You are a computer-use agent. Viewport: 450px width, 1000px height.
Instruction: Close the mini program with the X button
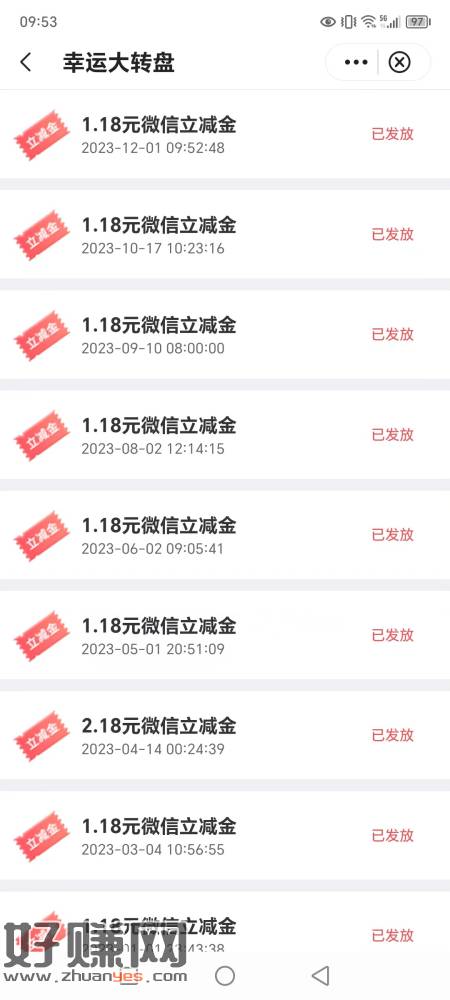pos(400,62)
